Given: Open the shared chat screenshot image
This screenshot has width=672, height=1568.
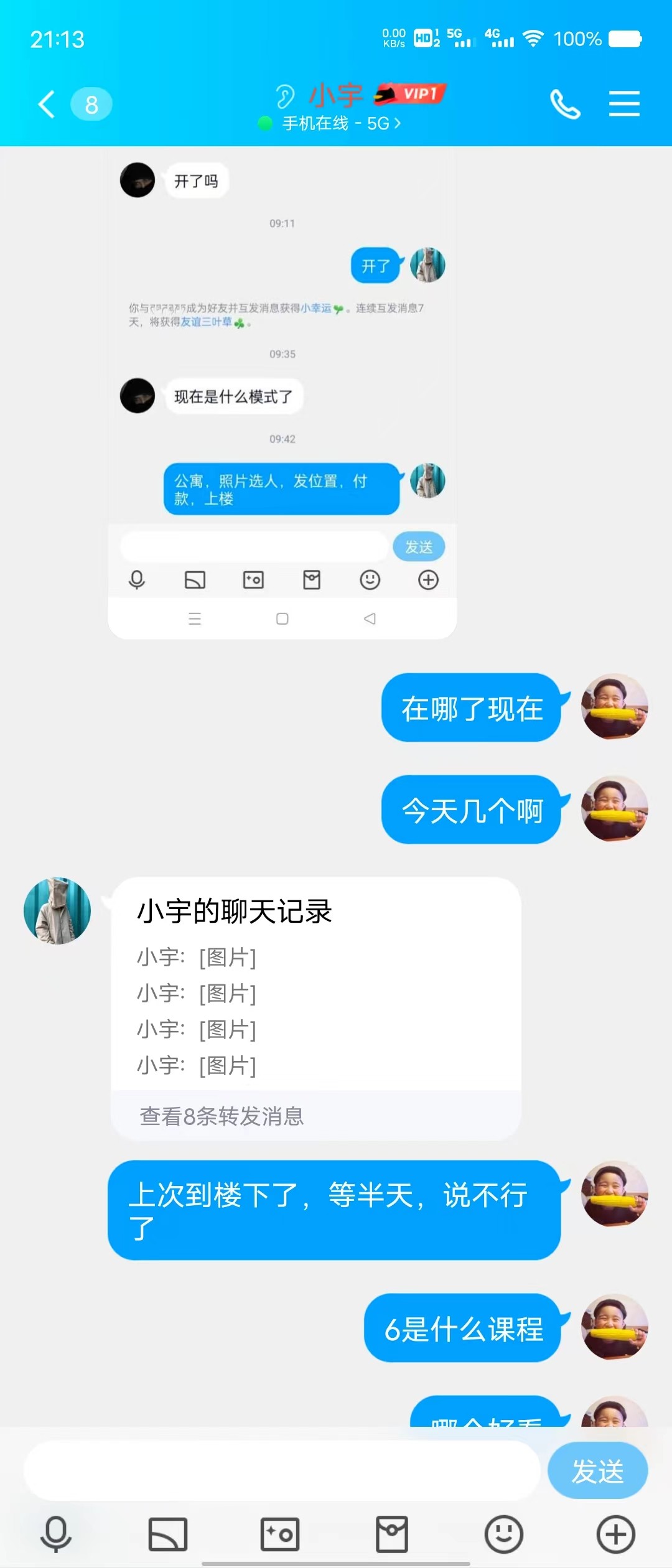Looking at the screenshot, I should [282, 392].
